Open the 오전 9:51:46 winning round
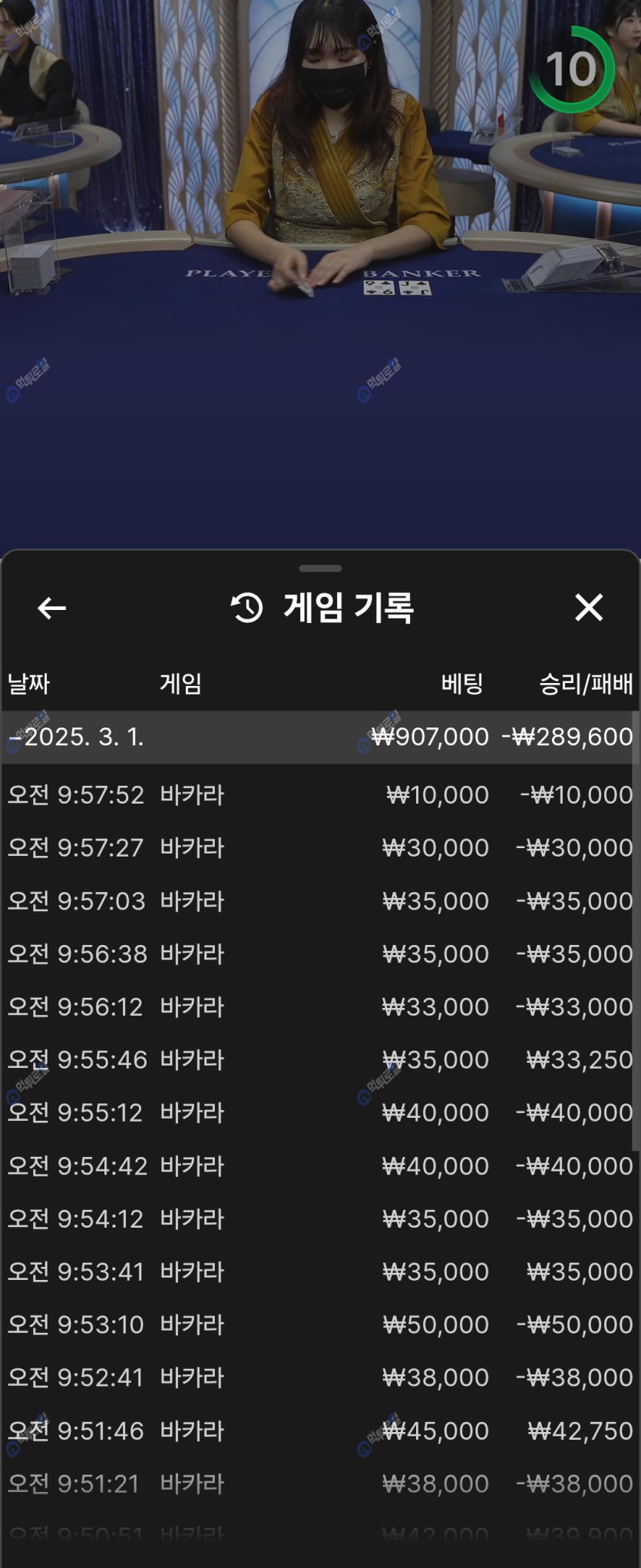The width and height of the screenshot is (641, 1568). pyautogui.click(x=320, y=1430)
